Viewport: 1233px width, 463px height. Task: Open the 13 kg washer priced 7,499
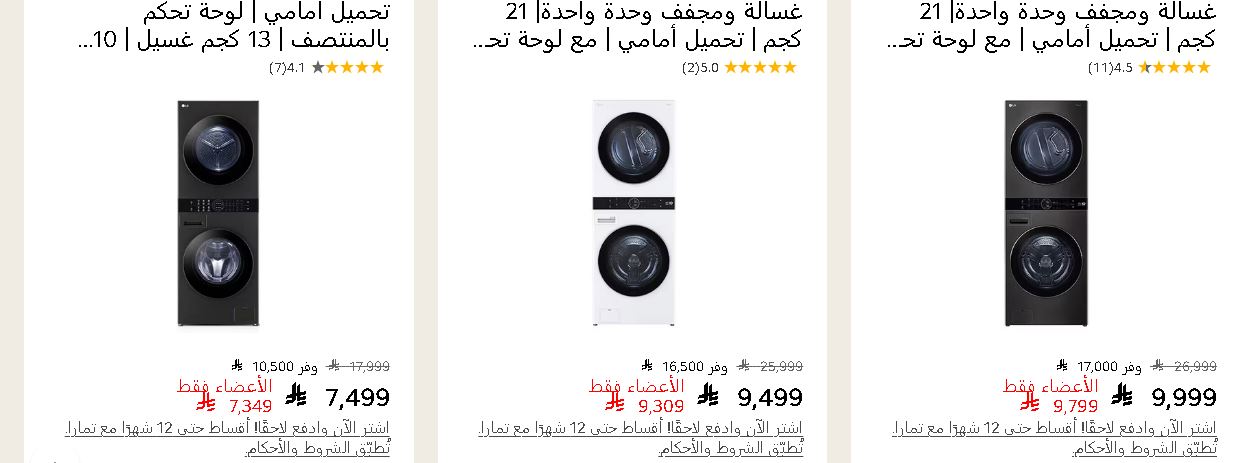218,213
